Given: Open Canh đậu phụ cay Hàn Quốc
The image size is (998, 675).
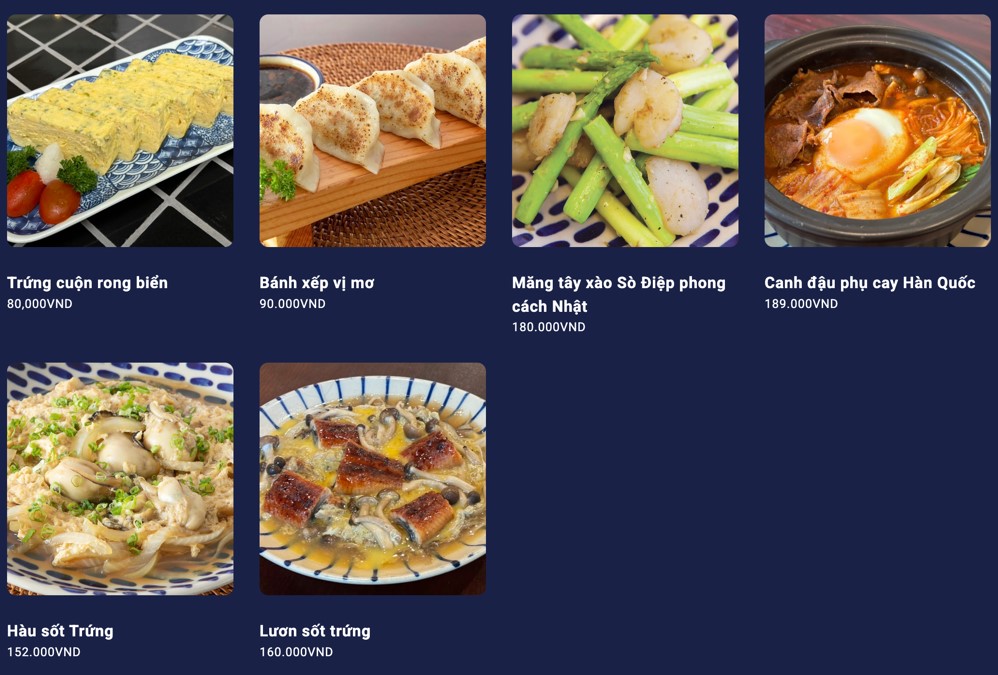Looking at the screenshot, I should 877,131.
